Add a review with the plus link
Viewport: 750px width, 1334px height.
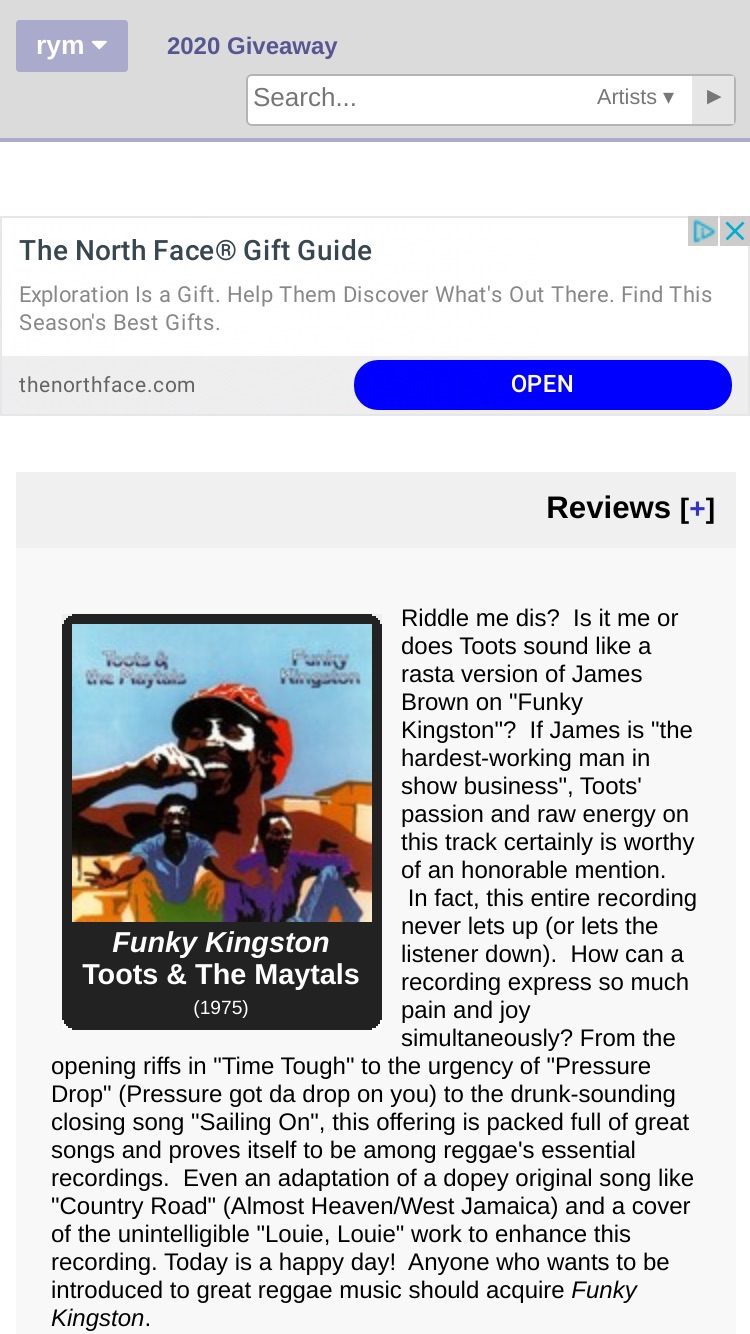[697, 509]
